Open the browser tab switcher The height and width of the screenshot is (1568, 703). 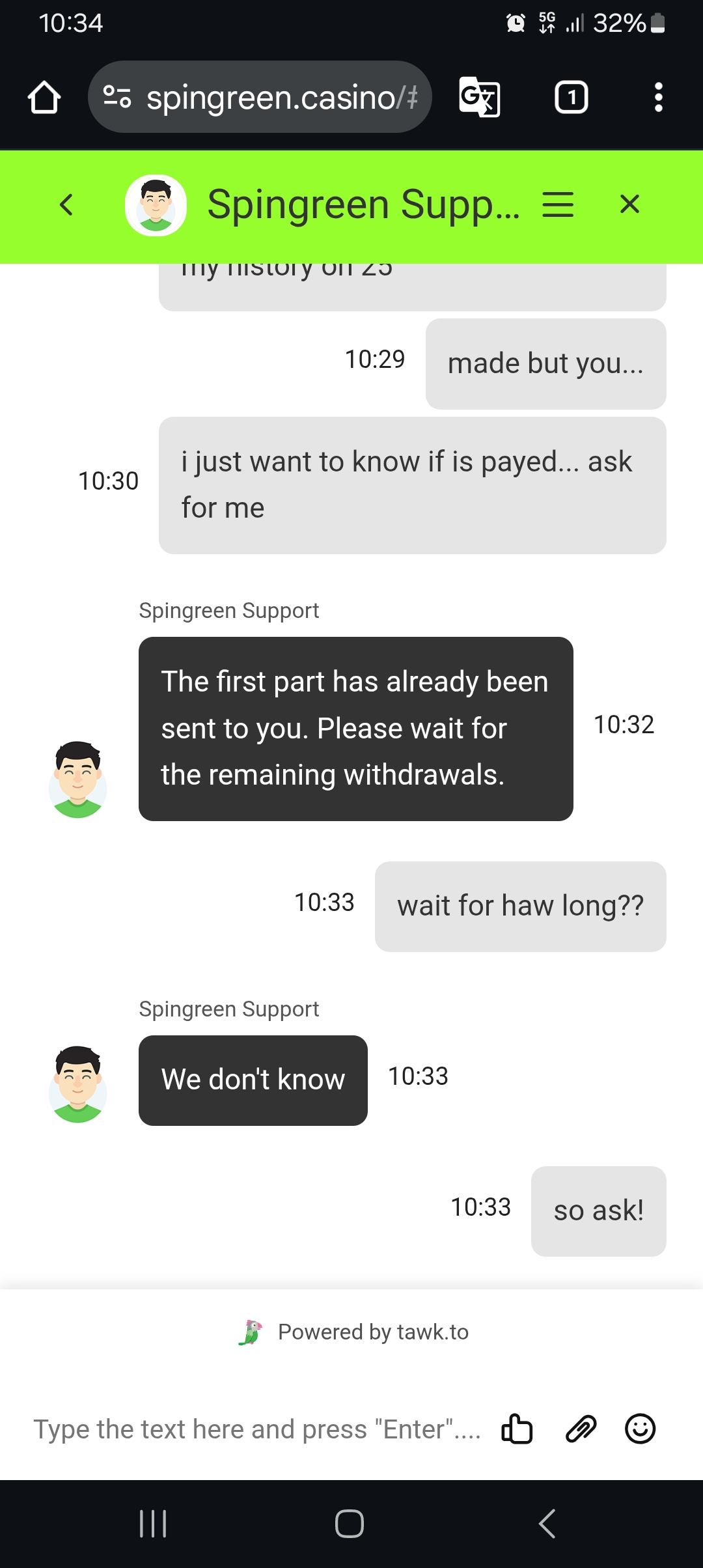tap(571, 98)
